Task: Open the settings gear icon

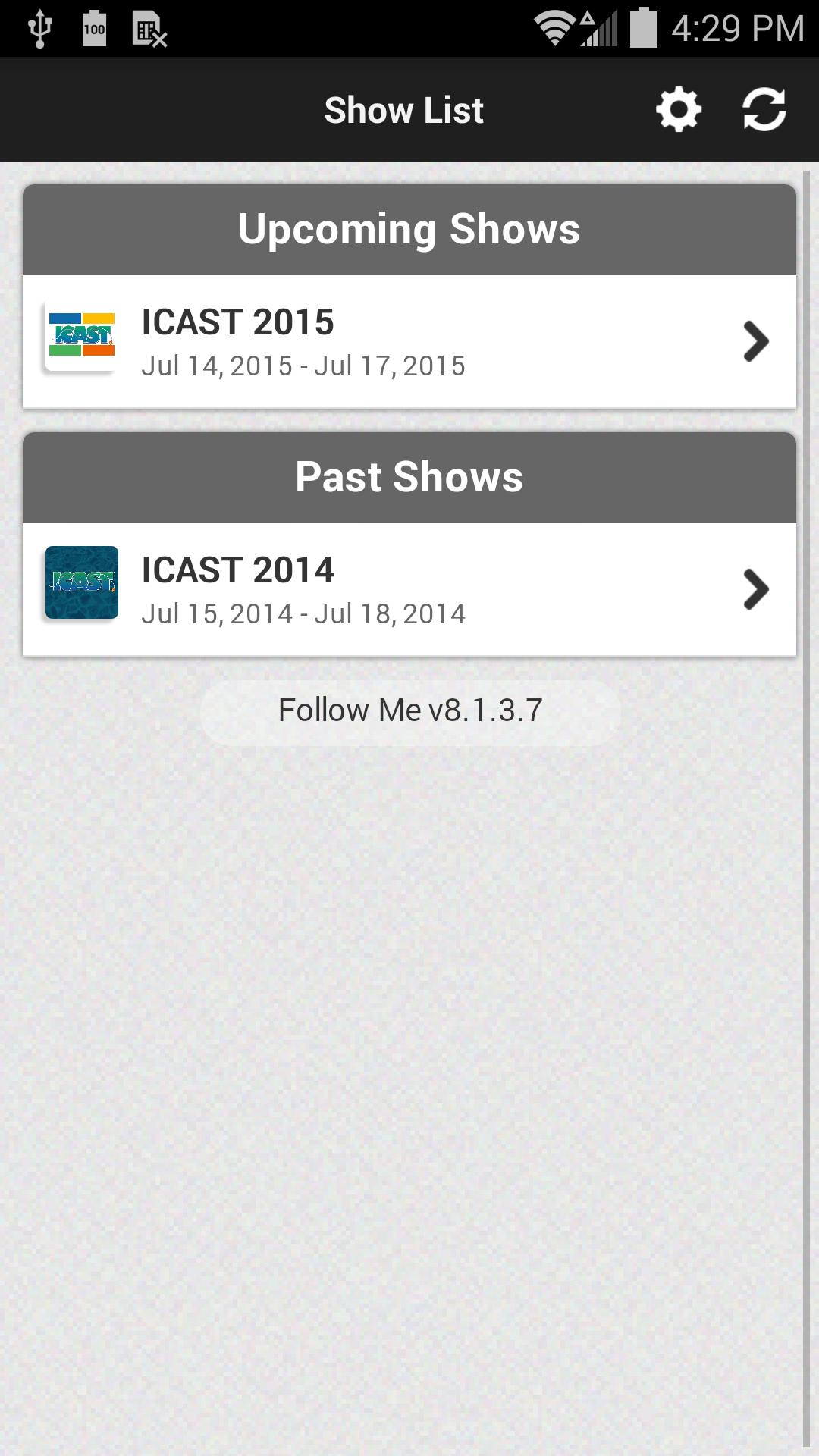Action: [x=678, y=109]
